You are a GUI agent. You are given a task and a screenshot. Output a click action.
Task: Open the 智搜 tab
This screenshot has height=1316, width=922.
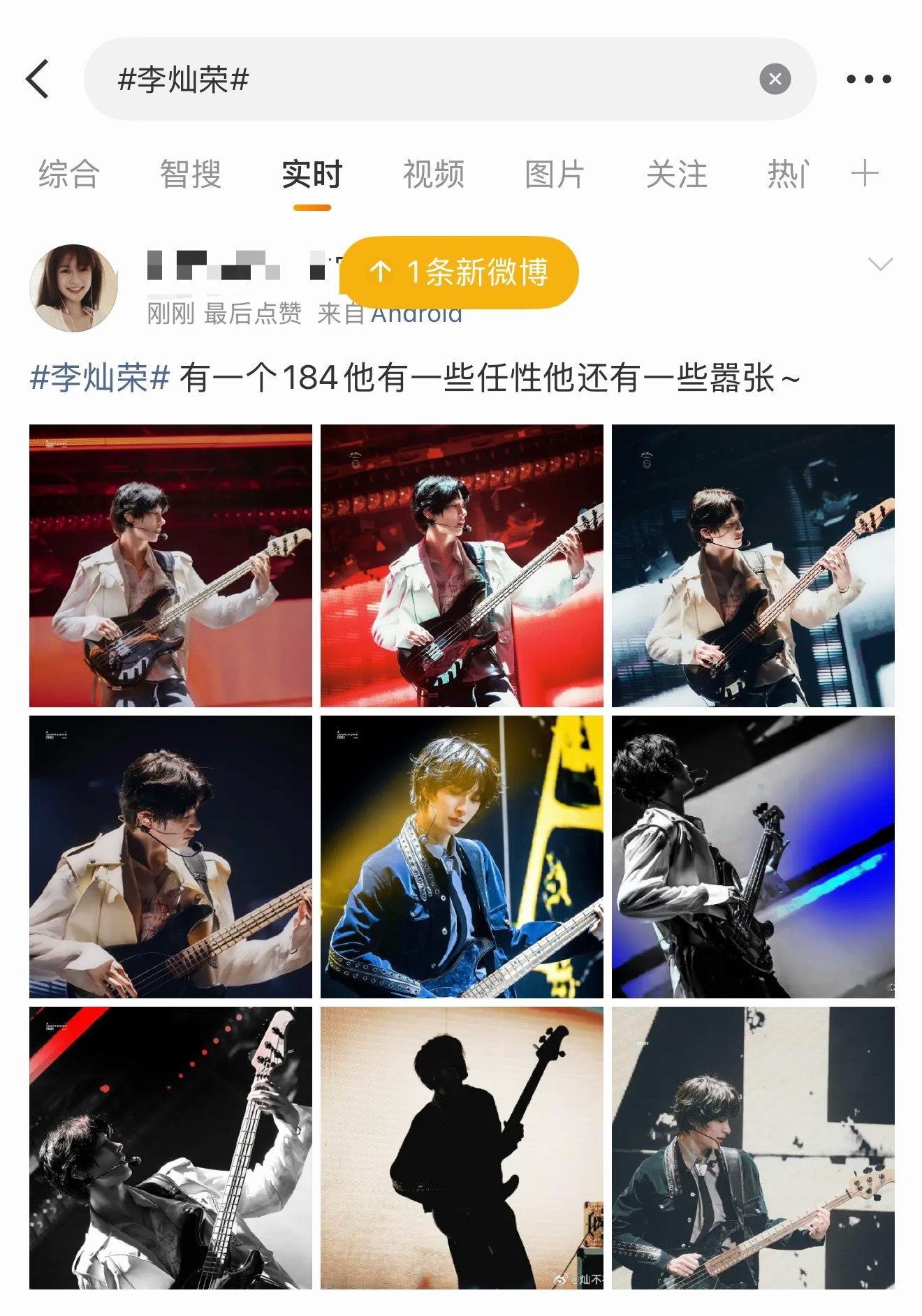click(191, 175)
